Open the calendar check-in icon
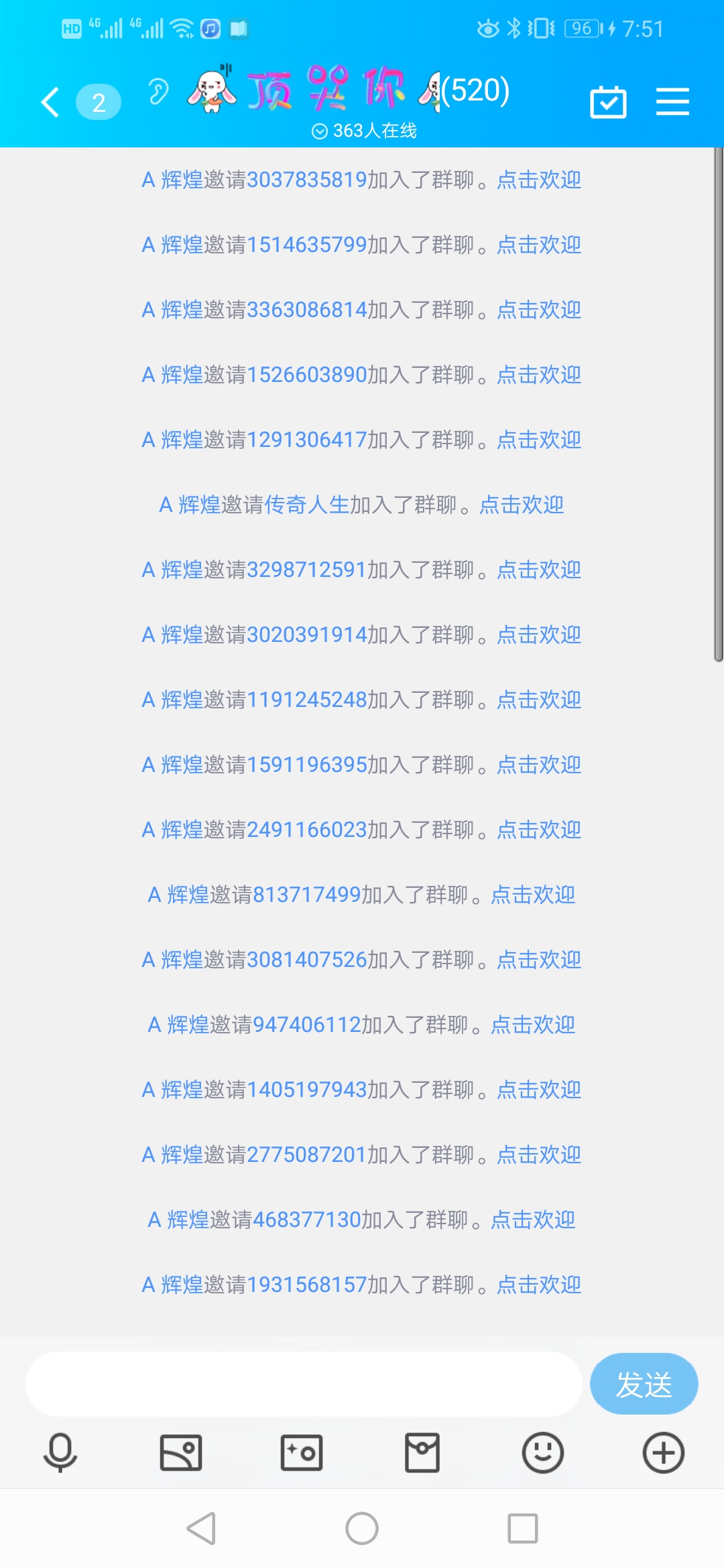Screen dimensions: 724x1568 (x=608, y=102)
